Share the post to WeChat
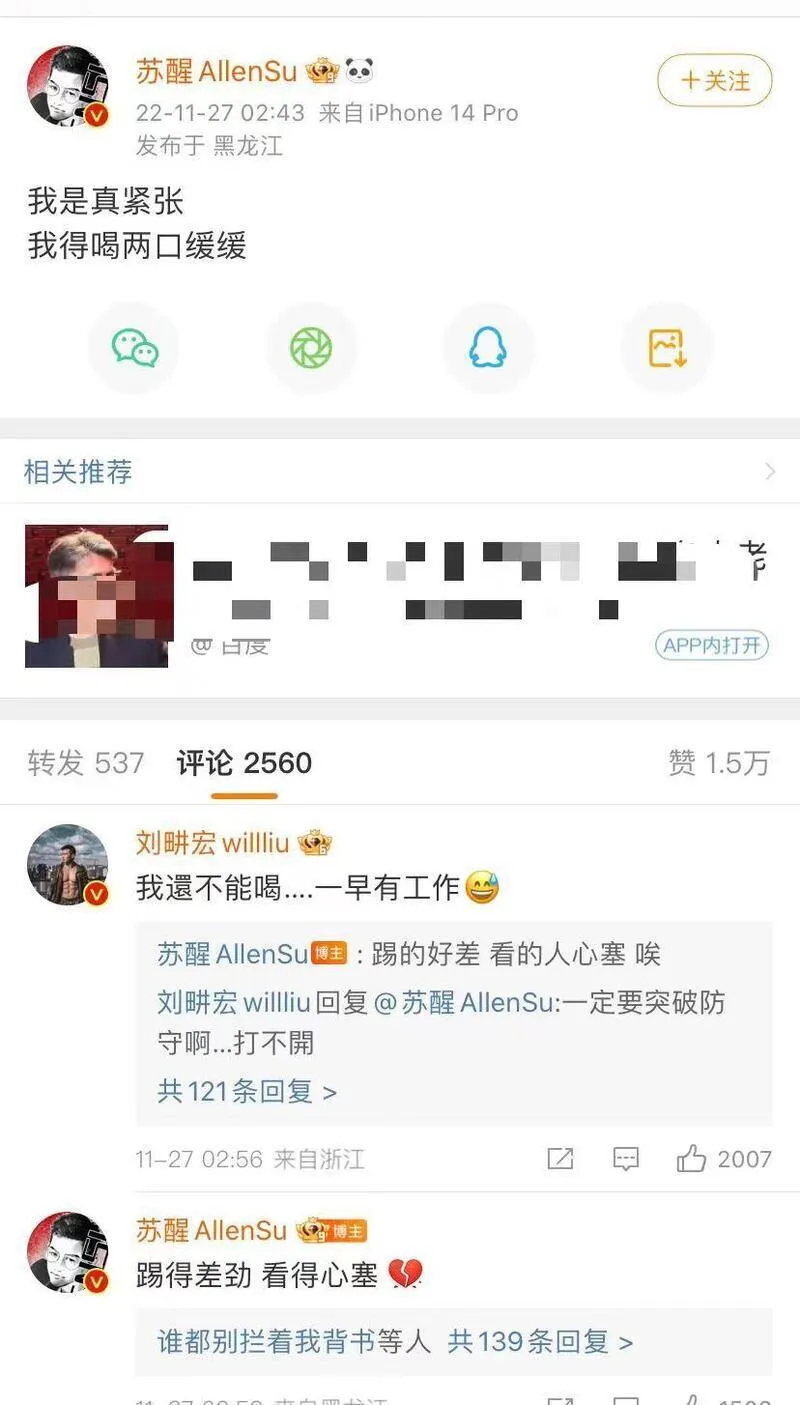 click(134, 348)
